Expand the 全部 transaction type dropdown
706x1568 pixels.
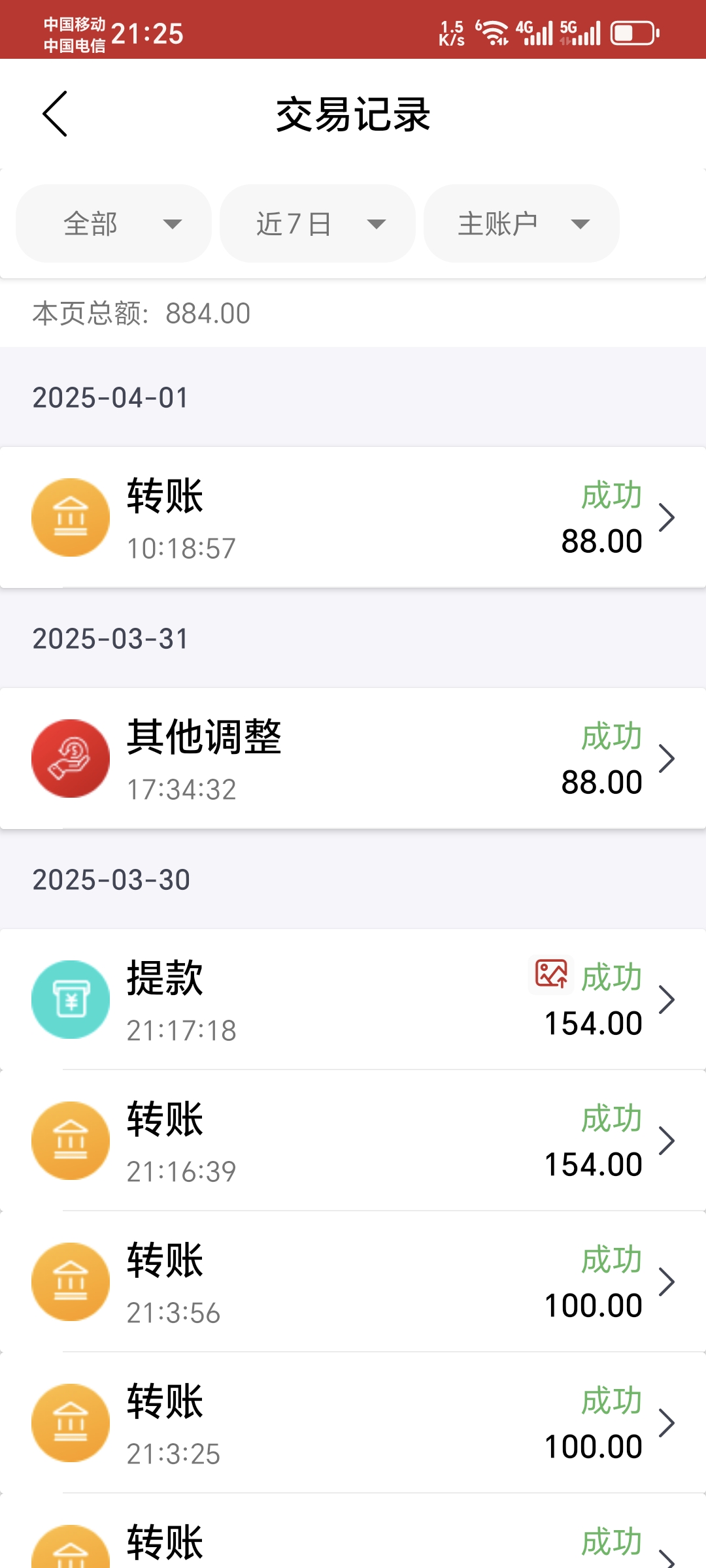point(114,223)
